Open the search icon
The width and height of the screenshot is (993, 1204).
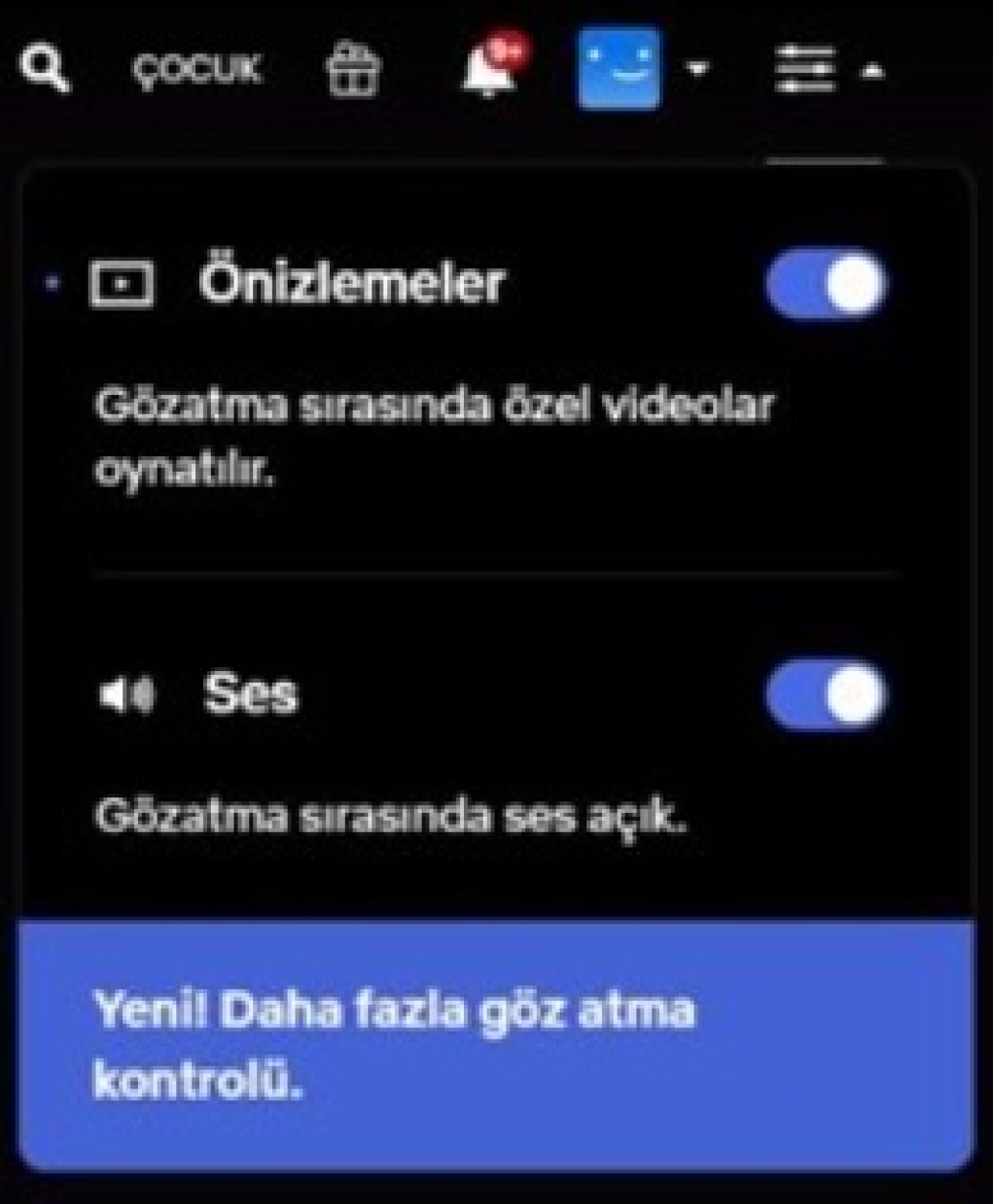pyautogui.click(x=47, y=70)
